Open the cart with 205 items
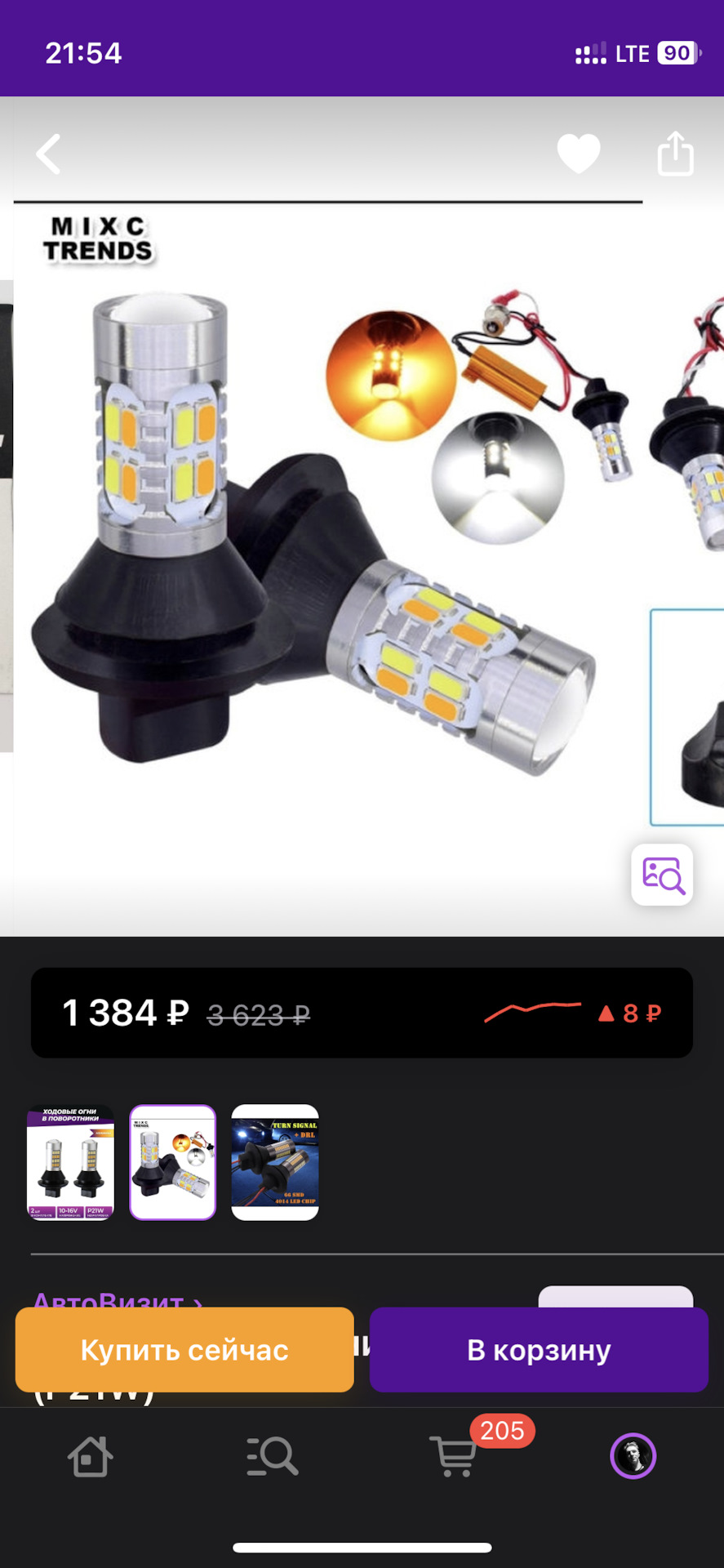 pyautogui.click(x=455, y=1456)
